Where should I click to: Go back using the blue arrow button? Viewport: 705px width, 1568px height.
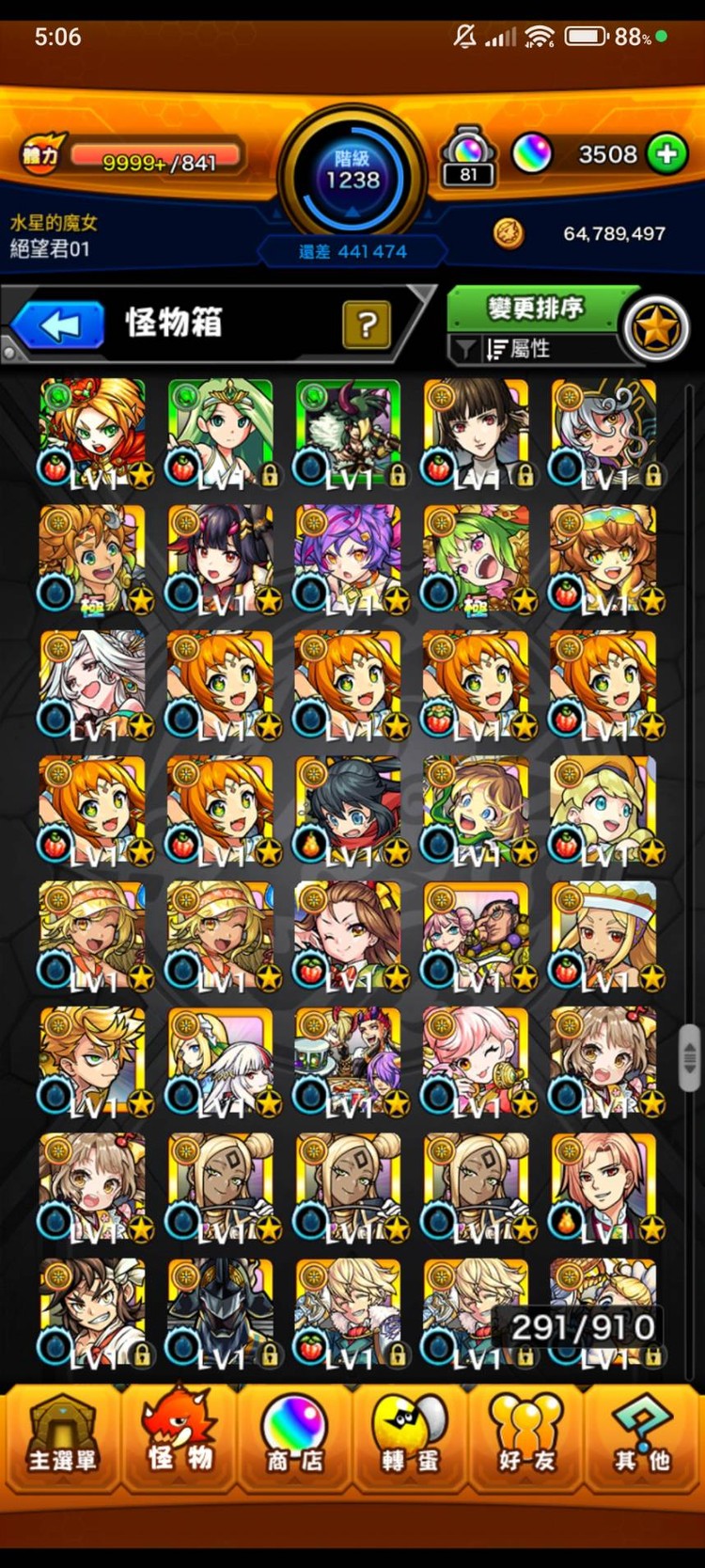coord(58,325)
